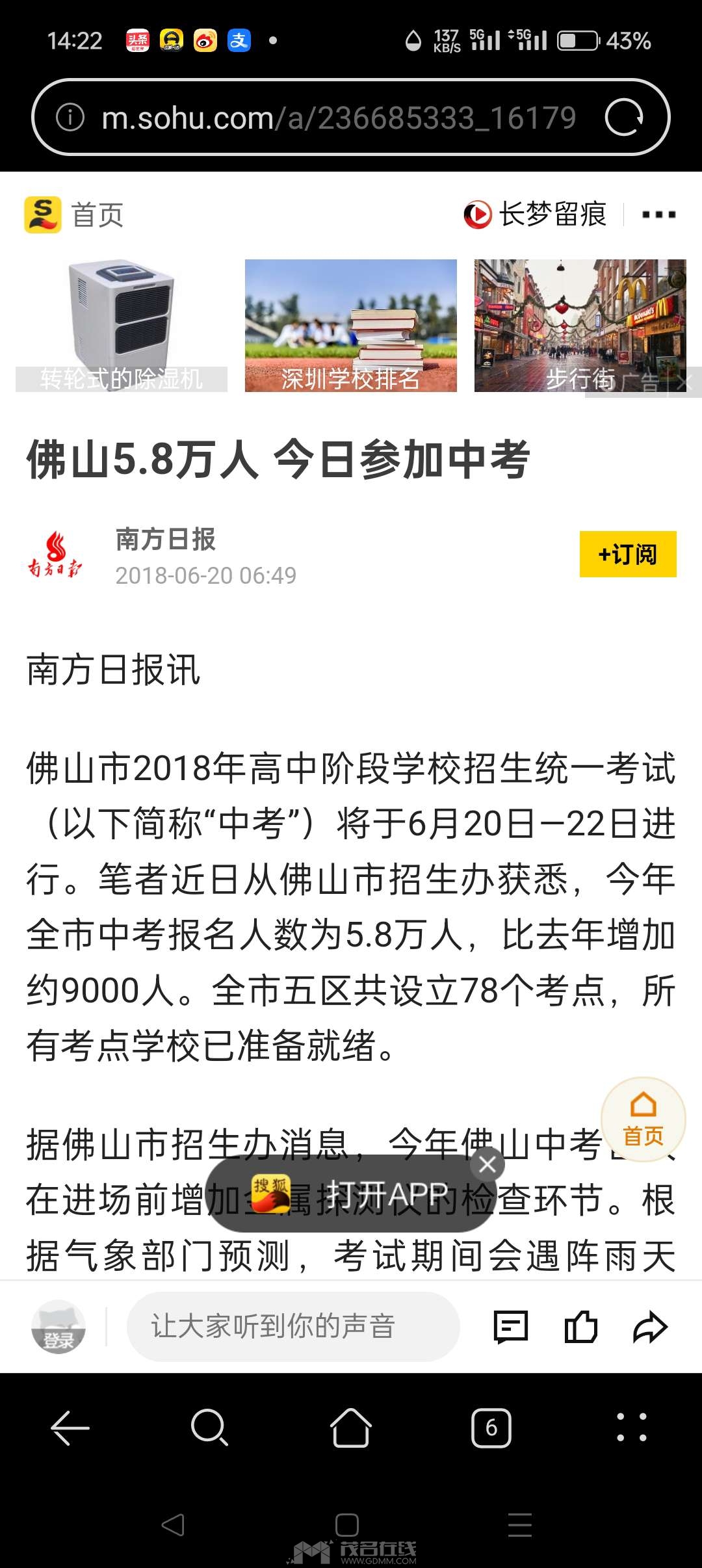This screenshot has width=702, height=1568.
Task: Open the browser tabs showing 6
Action: pos(491,1428)
